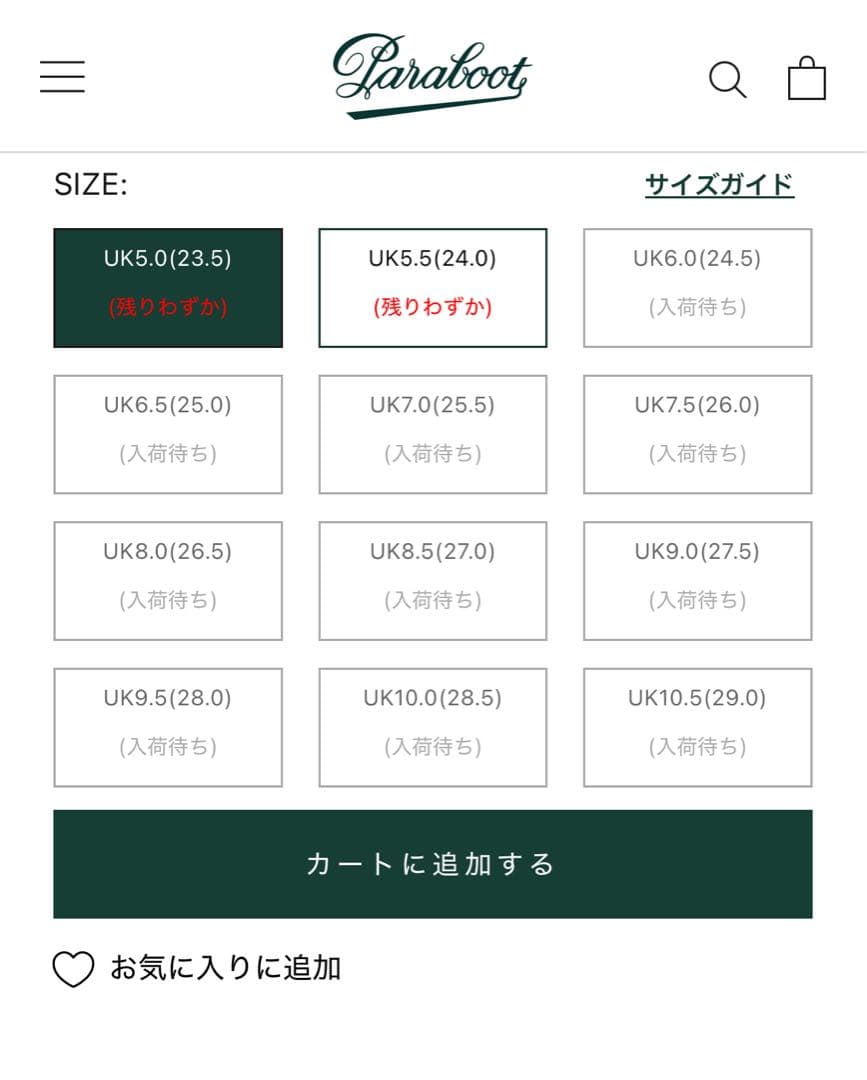Select size UK8.0(26.5)
The height and width of the screenshot is (1080, 867).
tap(167, 580)
